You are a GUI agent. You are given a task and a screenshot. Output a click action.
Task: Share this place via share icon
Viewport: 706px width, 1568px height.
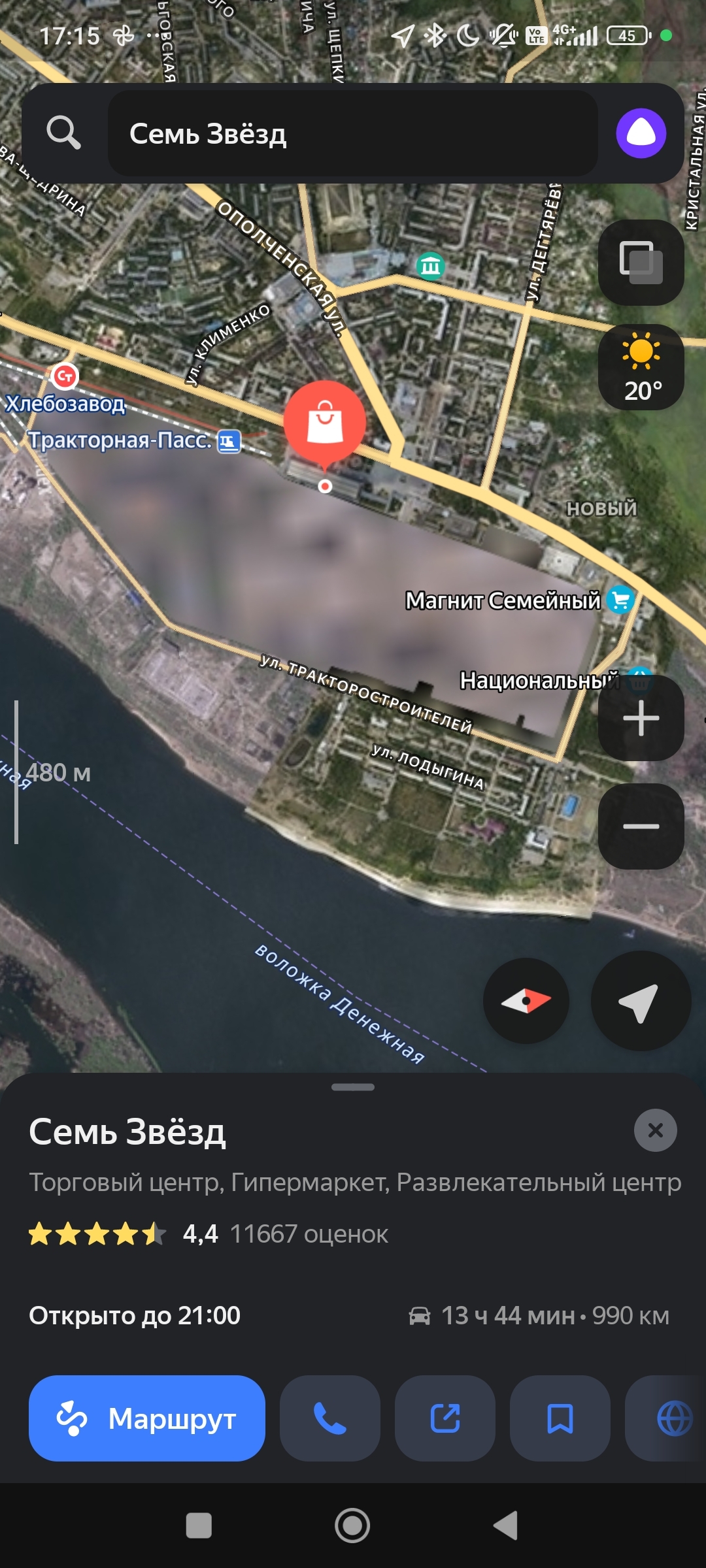click(445, 1418)
